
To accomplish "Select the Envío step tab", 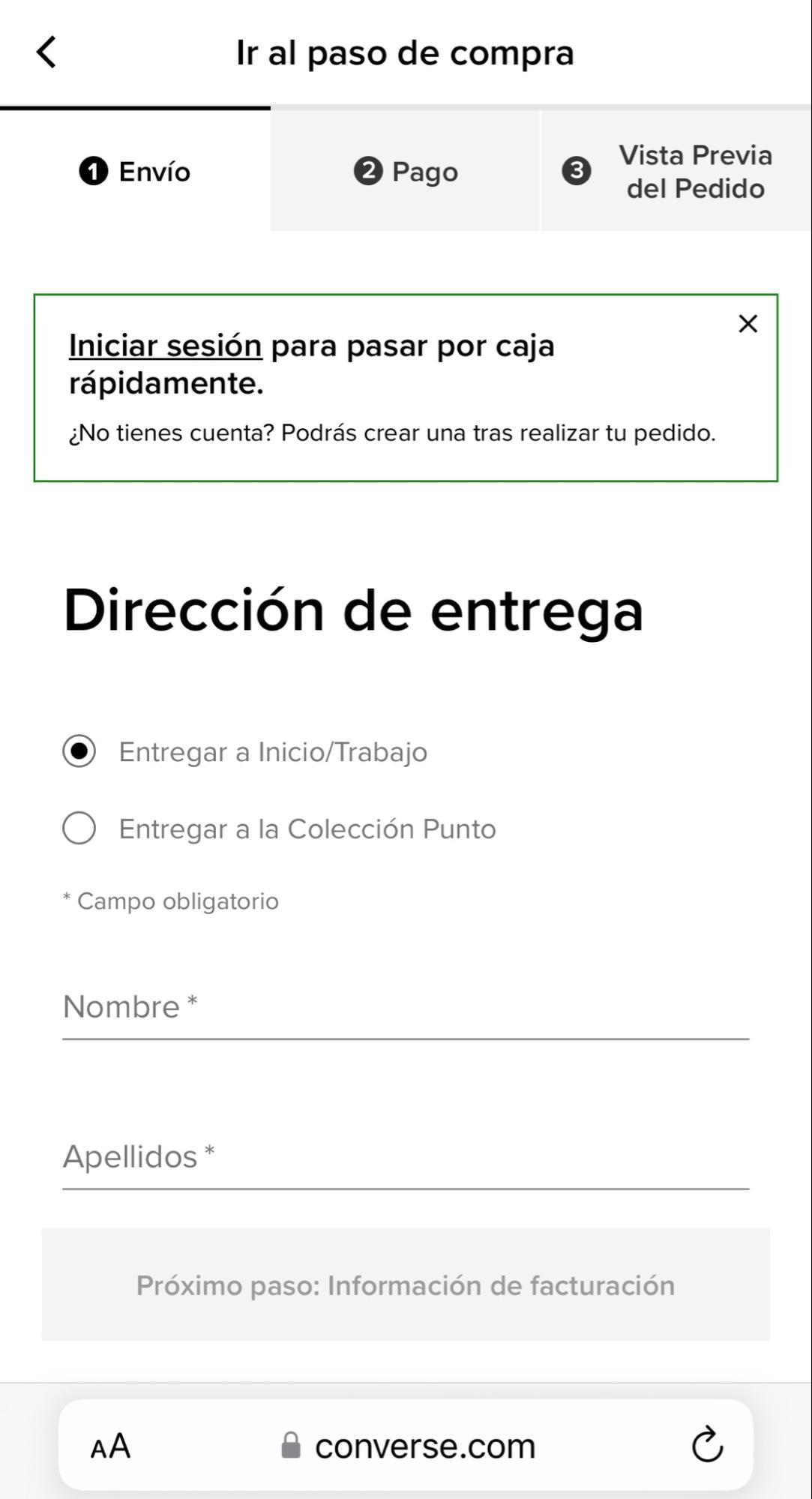I will [x=135, y=171].
